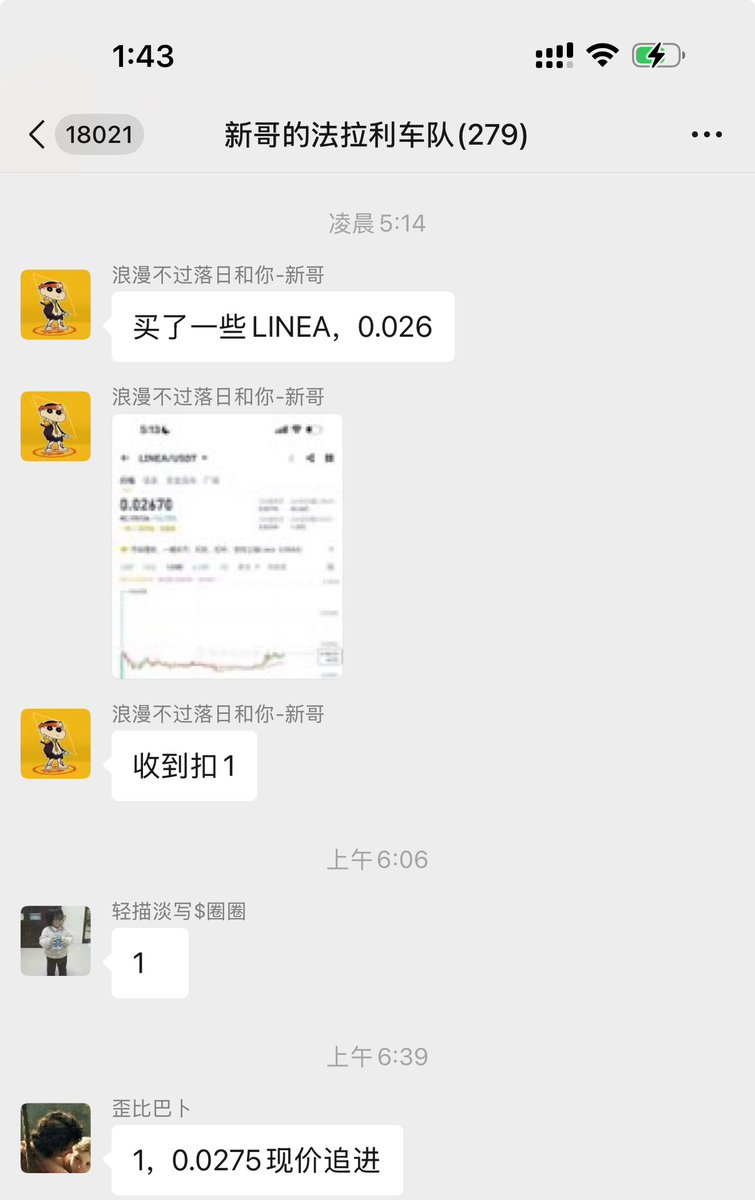Open 轻描淡写$圈圈's profile avatar
Image resolution: width=755 pixels, height=1200 pixels.
[x=56, y=940]
